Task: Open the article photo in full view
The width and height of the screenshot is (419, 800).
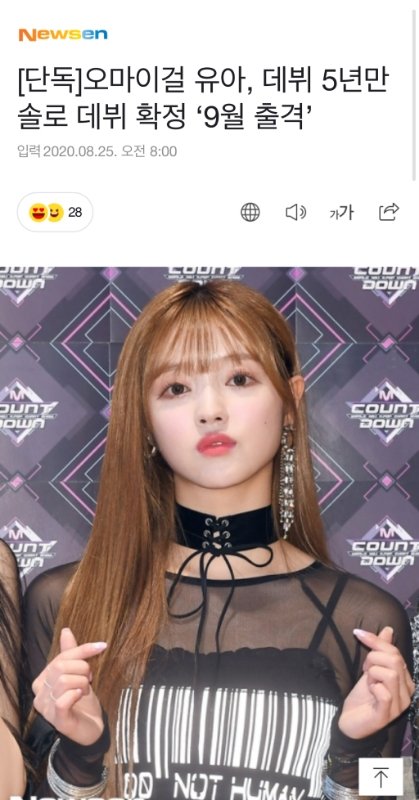Action: pyautogui.click(x=209, y=533)
